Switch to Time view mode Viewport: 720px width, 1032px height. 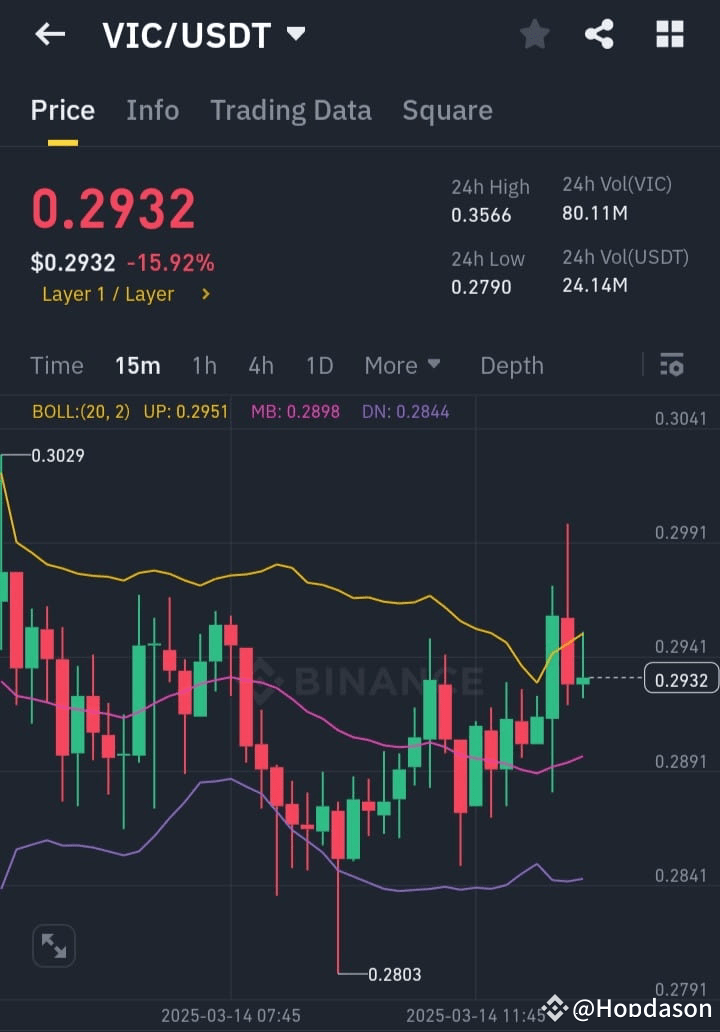pyautogui.click(x=56, y=366)
